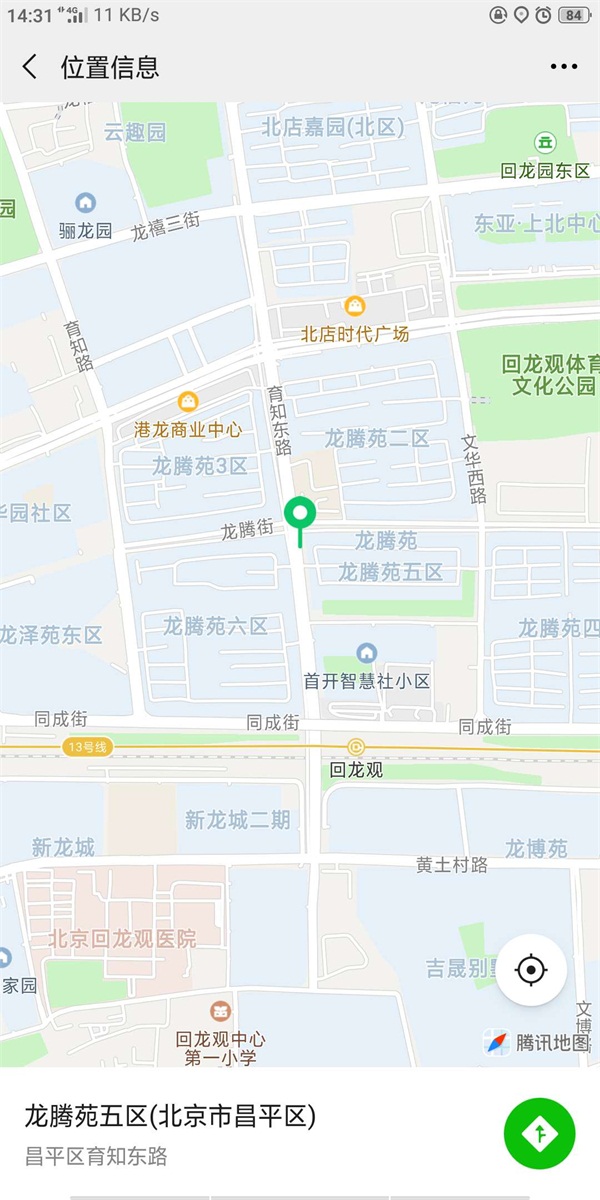600x1200 pixels.
Task: Start navigation to 龙腾苑五区
Action: coord(539,1133)
